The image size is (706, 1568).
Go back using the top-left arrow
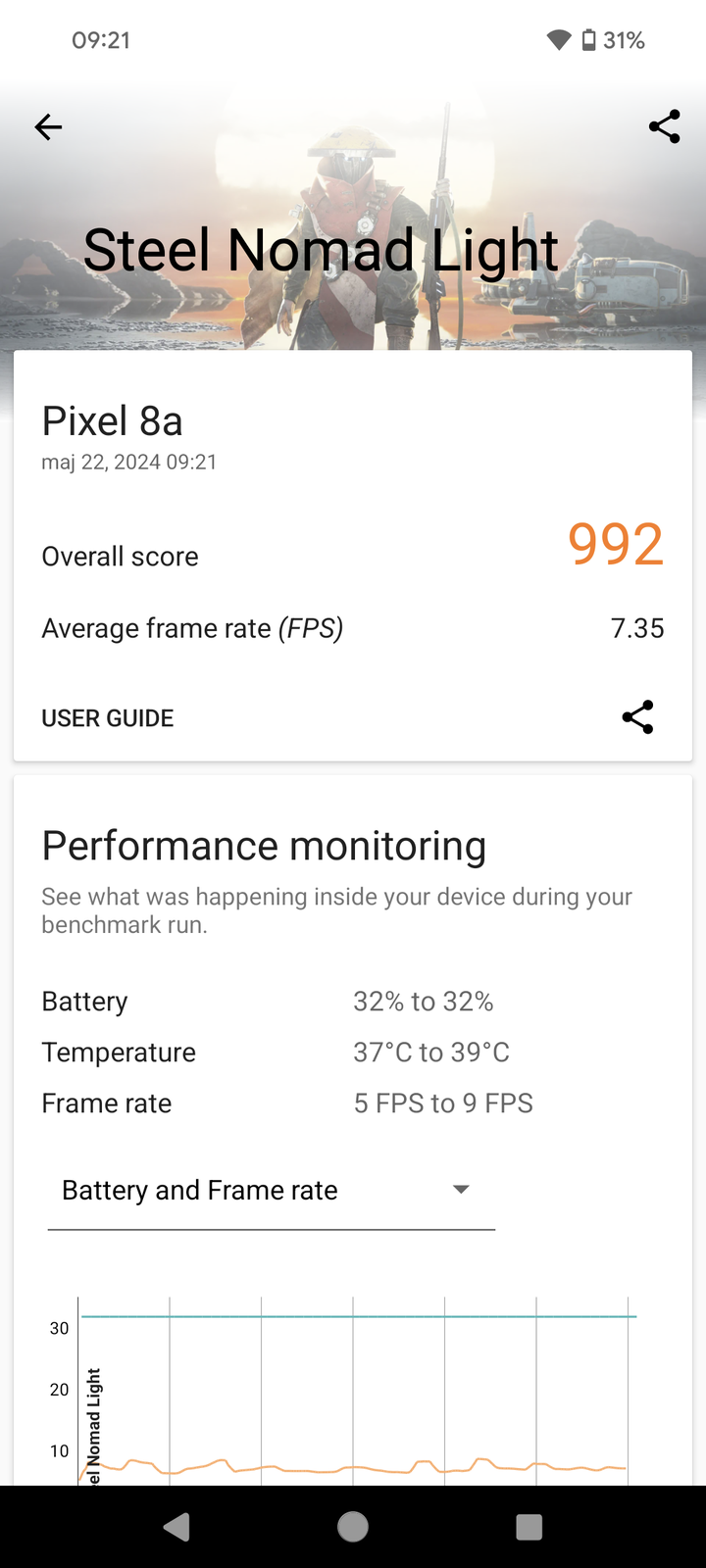pyautogui.click(x=48, y=126)
